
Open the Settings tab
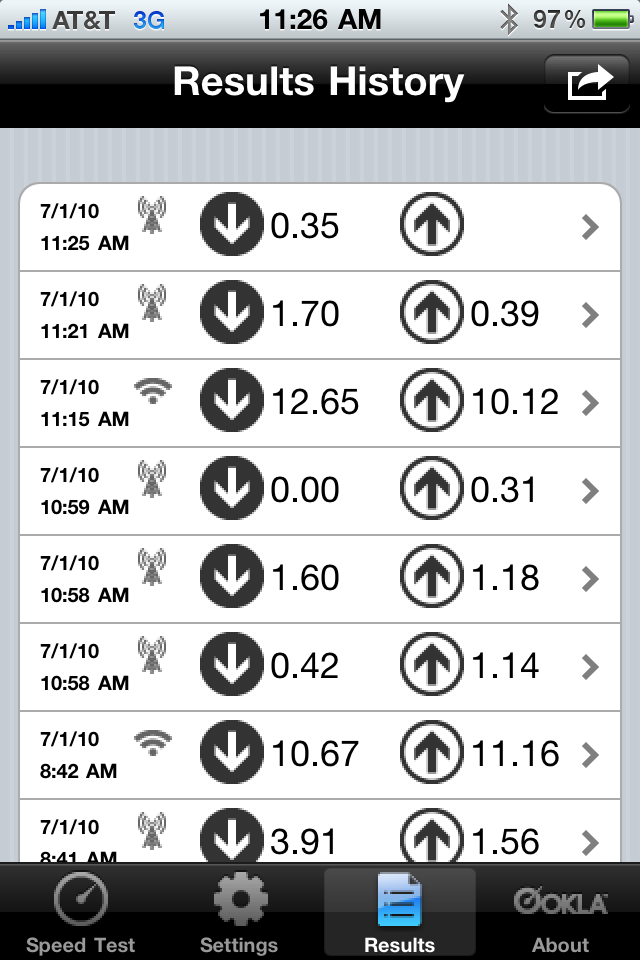239,913
